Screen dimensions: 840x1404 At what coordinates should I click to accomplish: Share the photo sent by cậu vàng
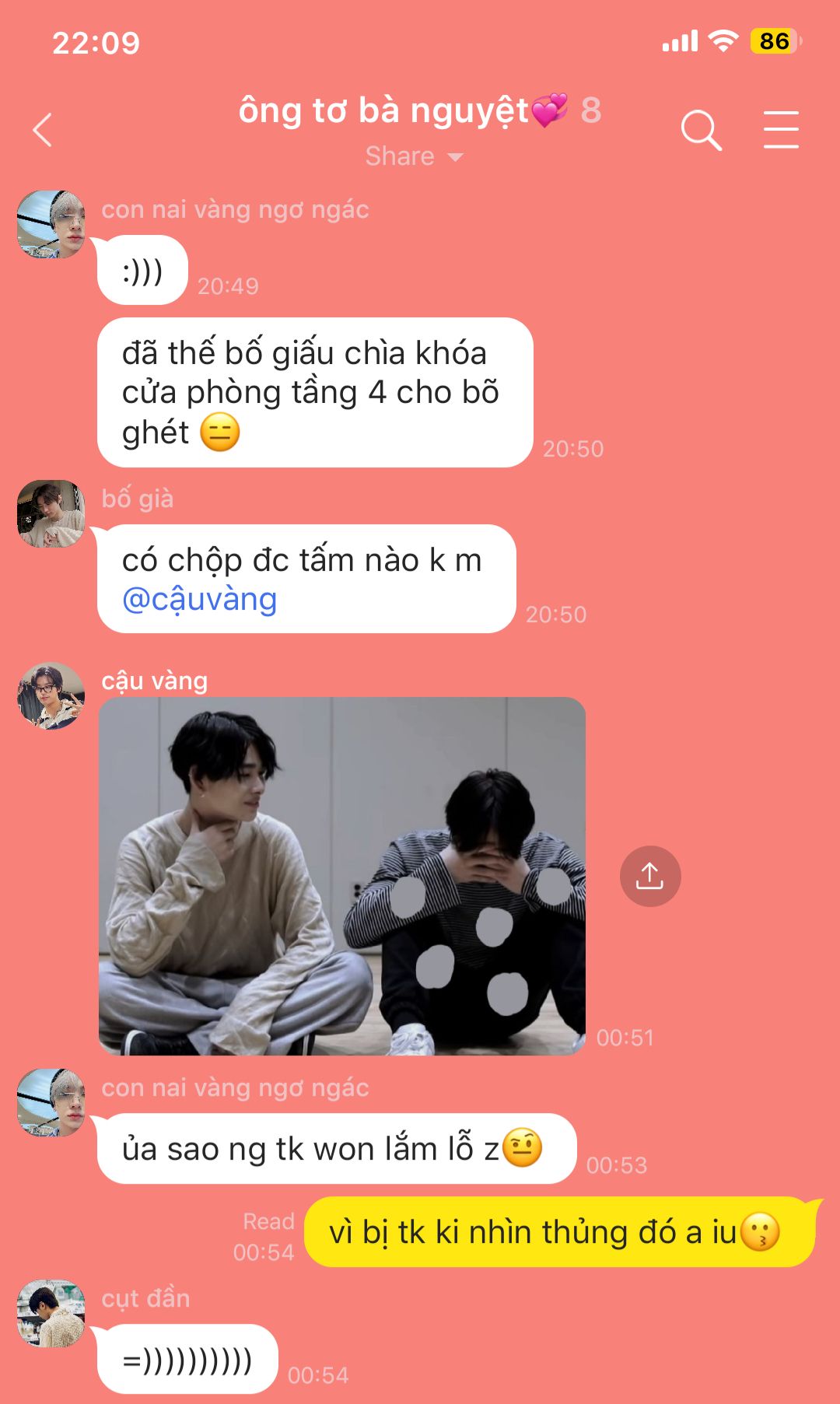[649, 876]
